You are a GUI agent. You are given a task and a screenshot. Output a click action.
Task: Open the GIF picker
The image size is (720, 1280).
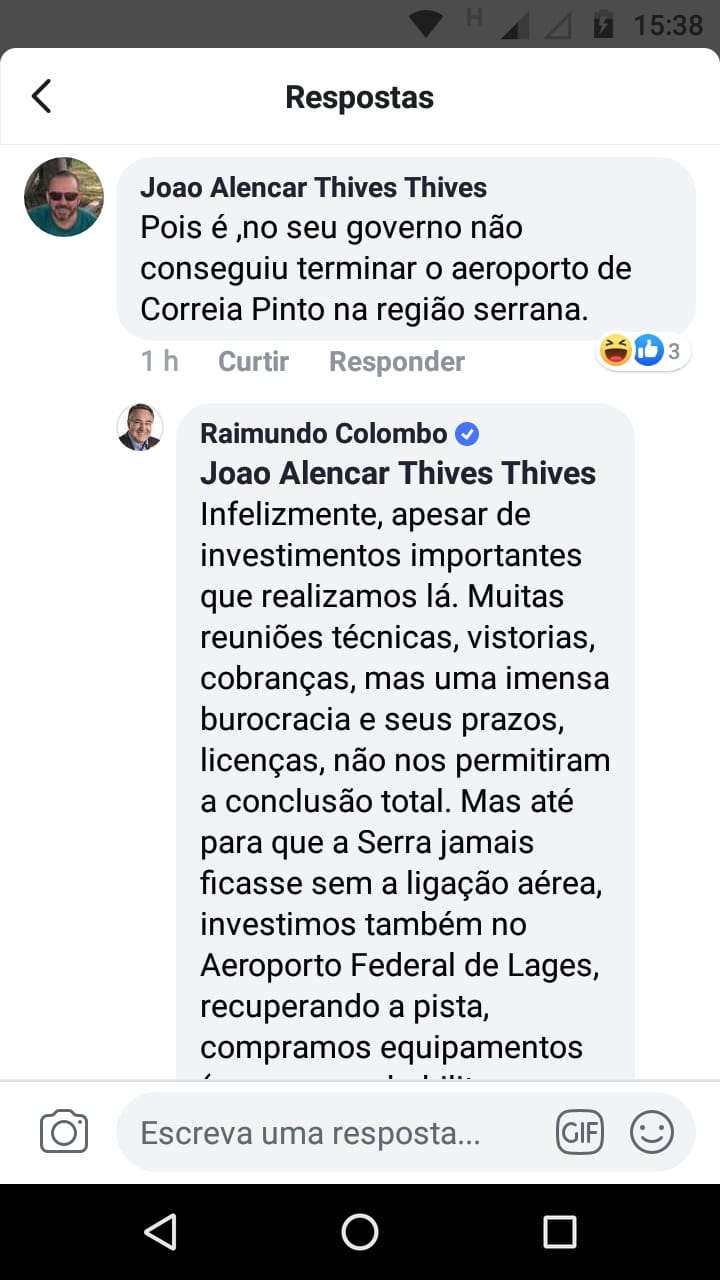[x=580, y=1132]
